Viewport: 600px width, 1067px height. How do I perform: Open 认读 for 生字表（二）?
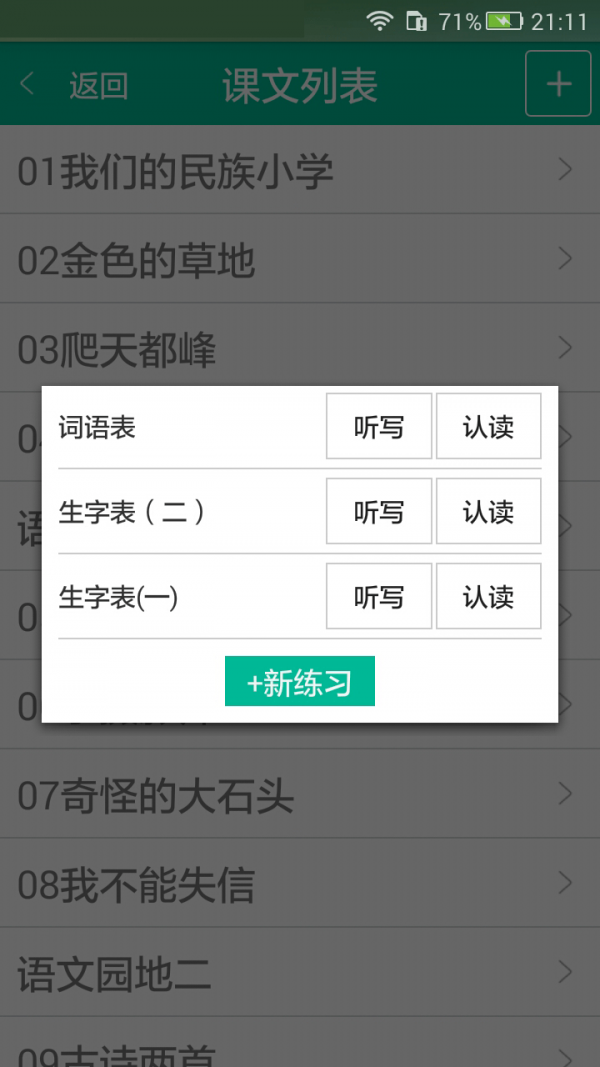pos(488,512)
